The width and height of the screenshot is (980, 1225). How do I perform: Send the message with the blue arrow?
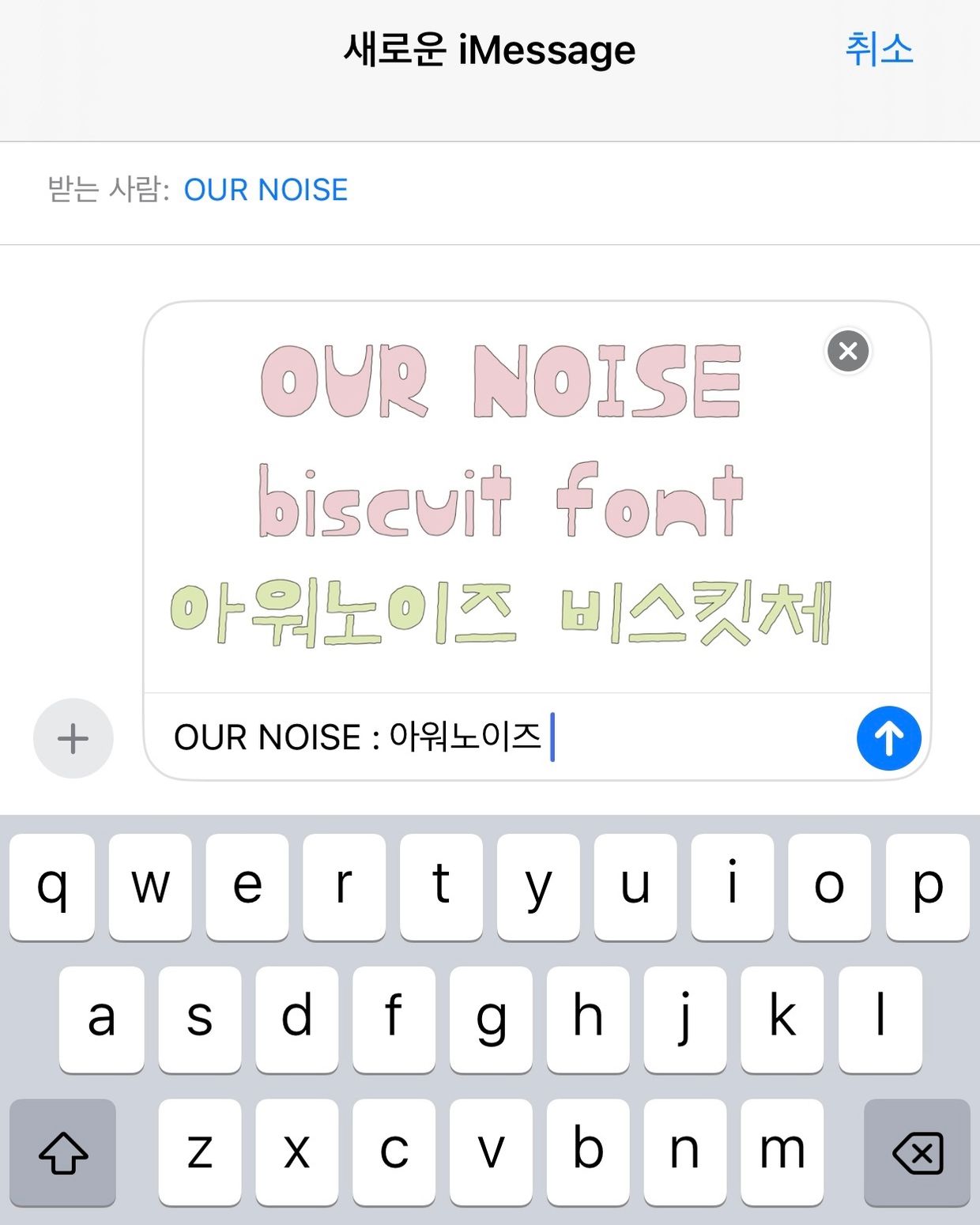coord(889,738)
